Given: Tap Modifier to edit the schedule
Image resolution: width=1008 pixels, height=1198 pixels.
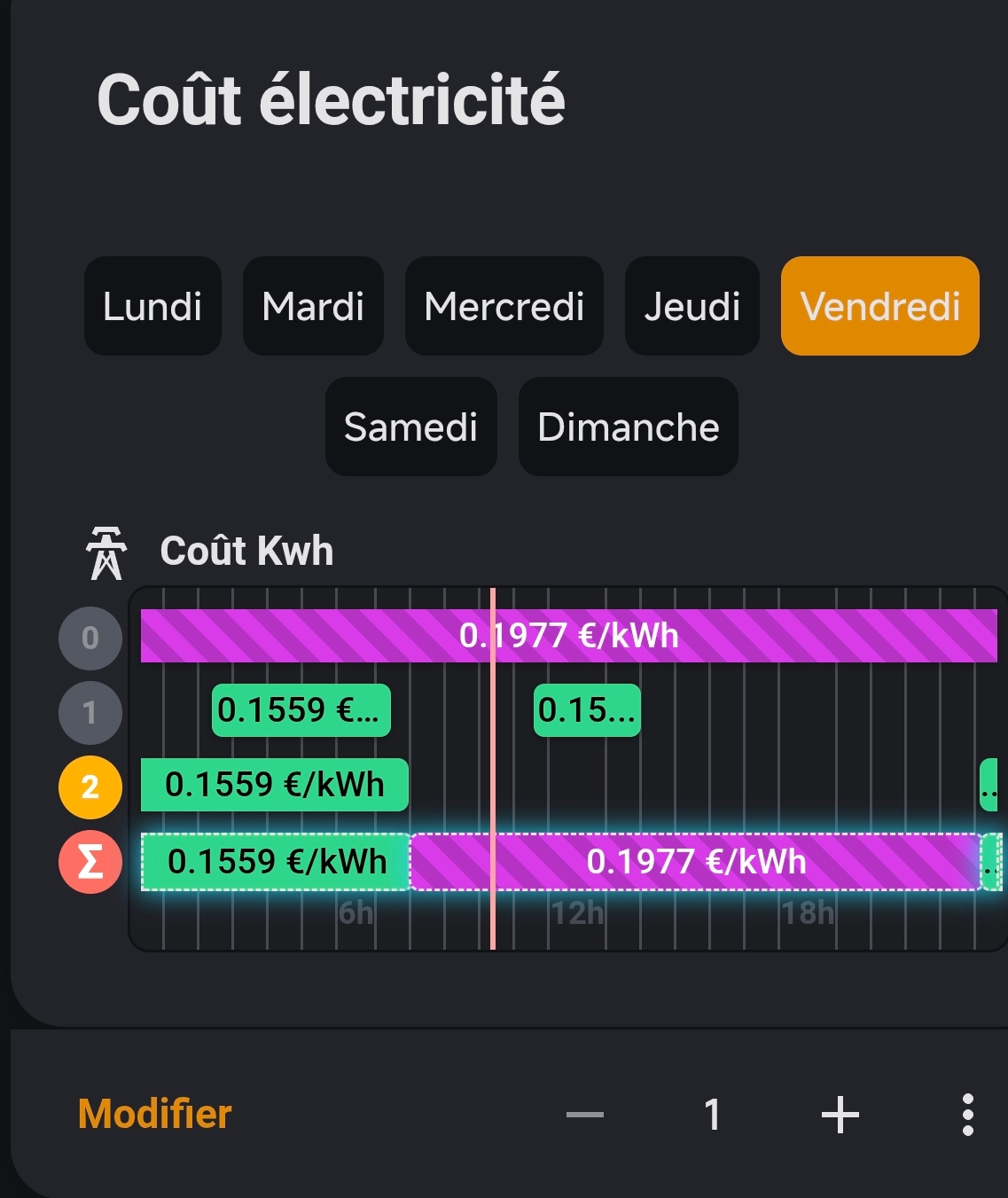Looking at the screenshot, I should point(155,1114).
